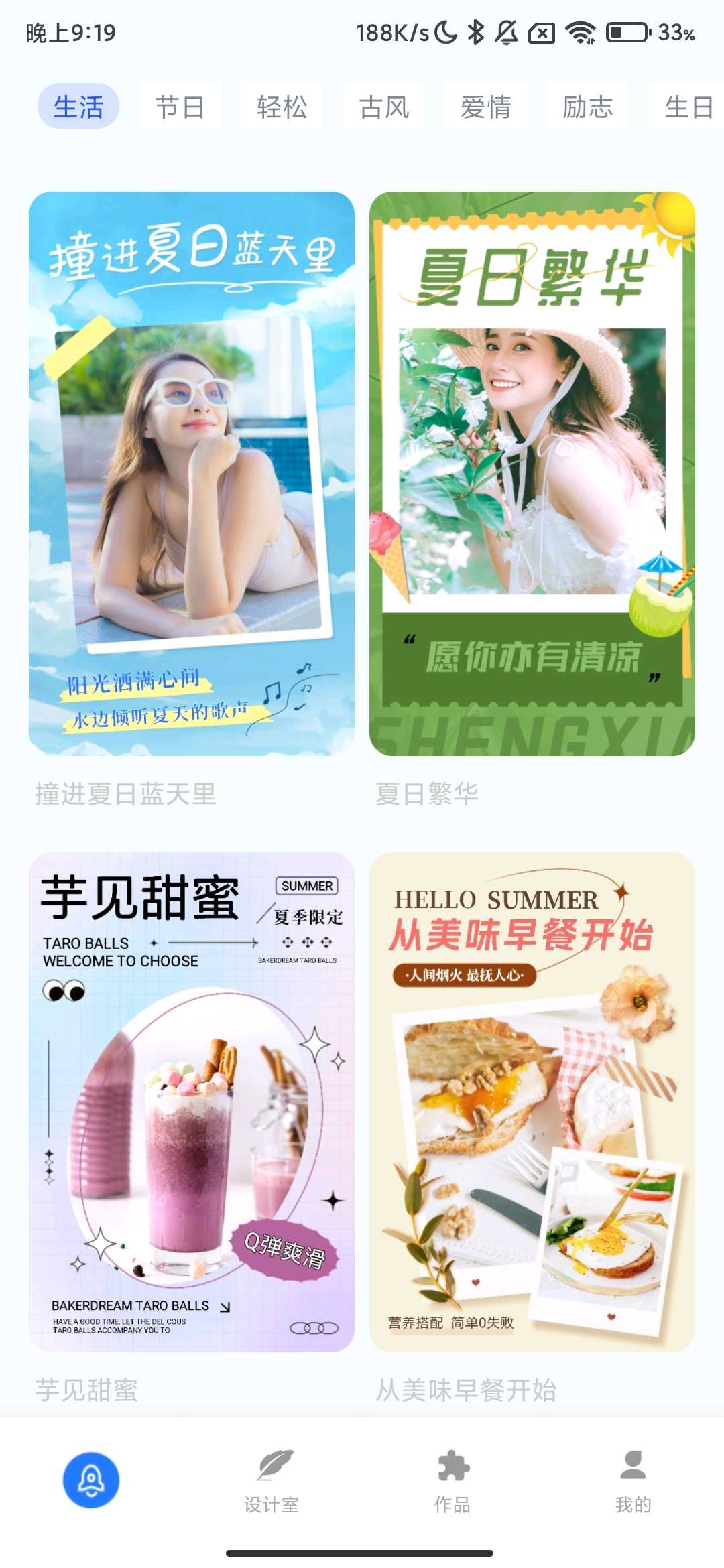Open the battery status indicator

625,32
